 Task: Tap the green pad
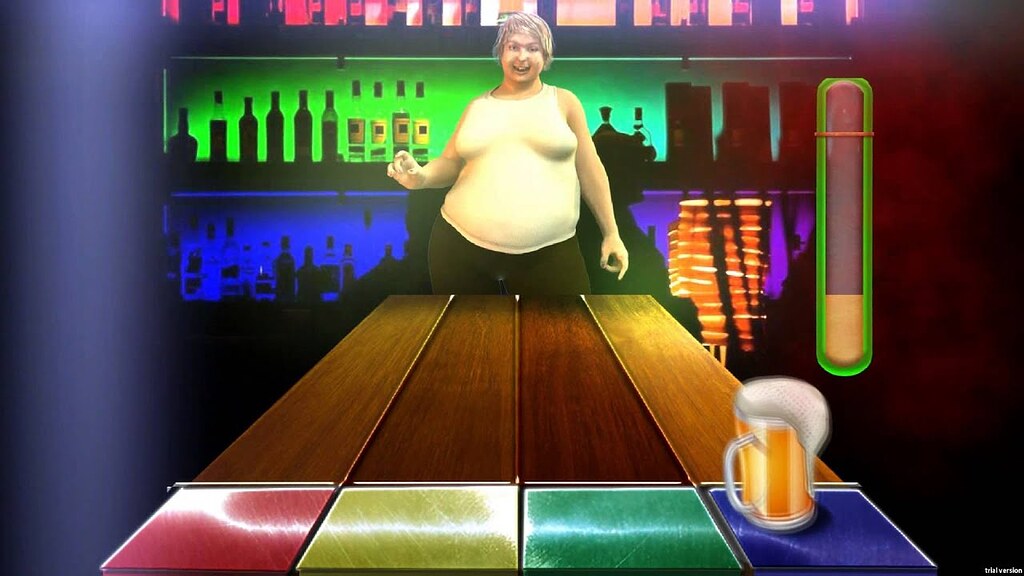coord(620,527)
